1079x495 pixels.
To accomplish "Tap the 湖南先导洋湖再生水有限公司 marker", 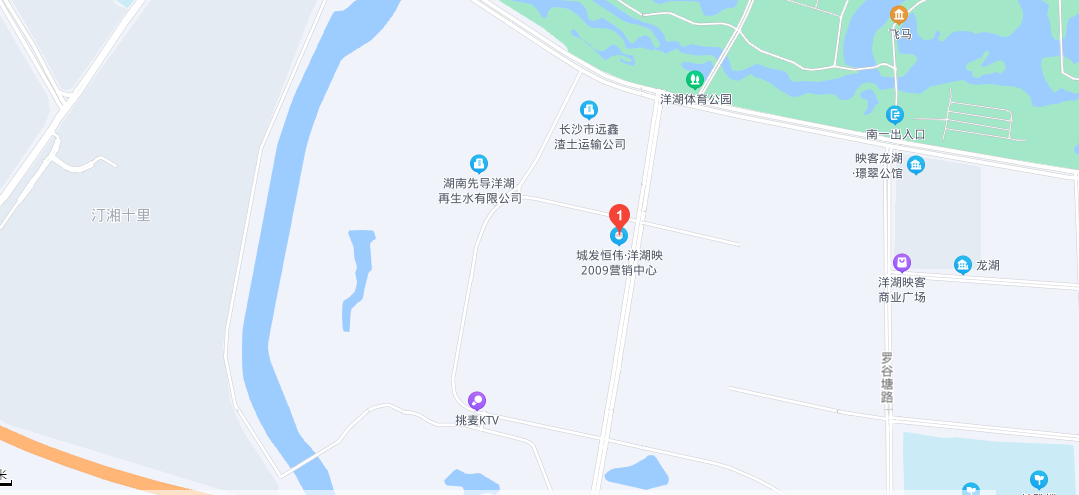I will [x=479, y=163].
